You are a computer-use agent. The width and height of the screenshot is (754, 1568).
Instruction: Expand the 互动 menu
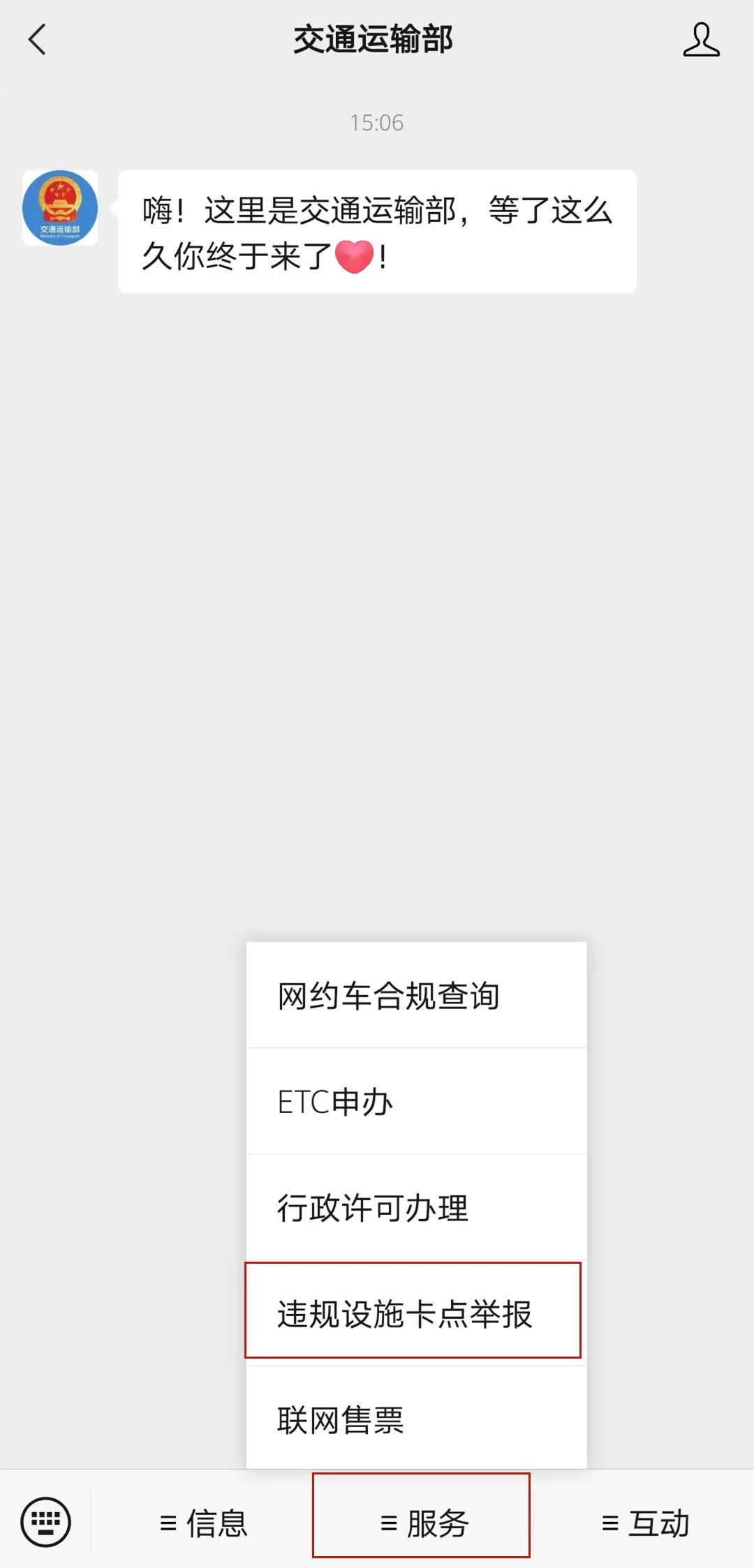(x=645, y=1523)
